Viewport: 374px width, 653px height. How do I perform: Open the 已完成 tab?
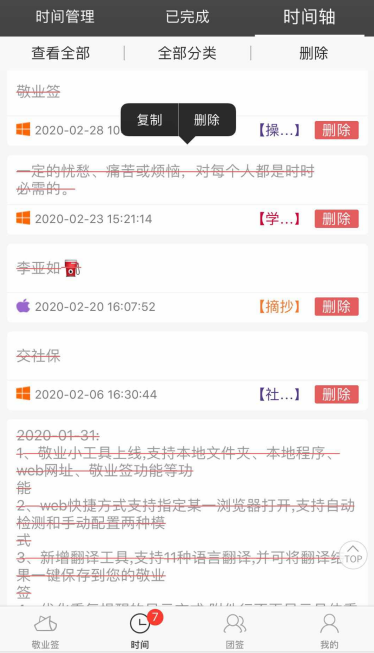(187, 17)
